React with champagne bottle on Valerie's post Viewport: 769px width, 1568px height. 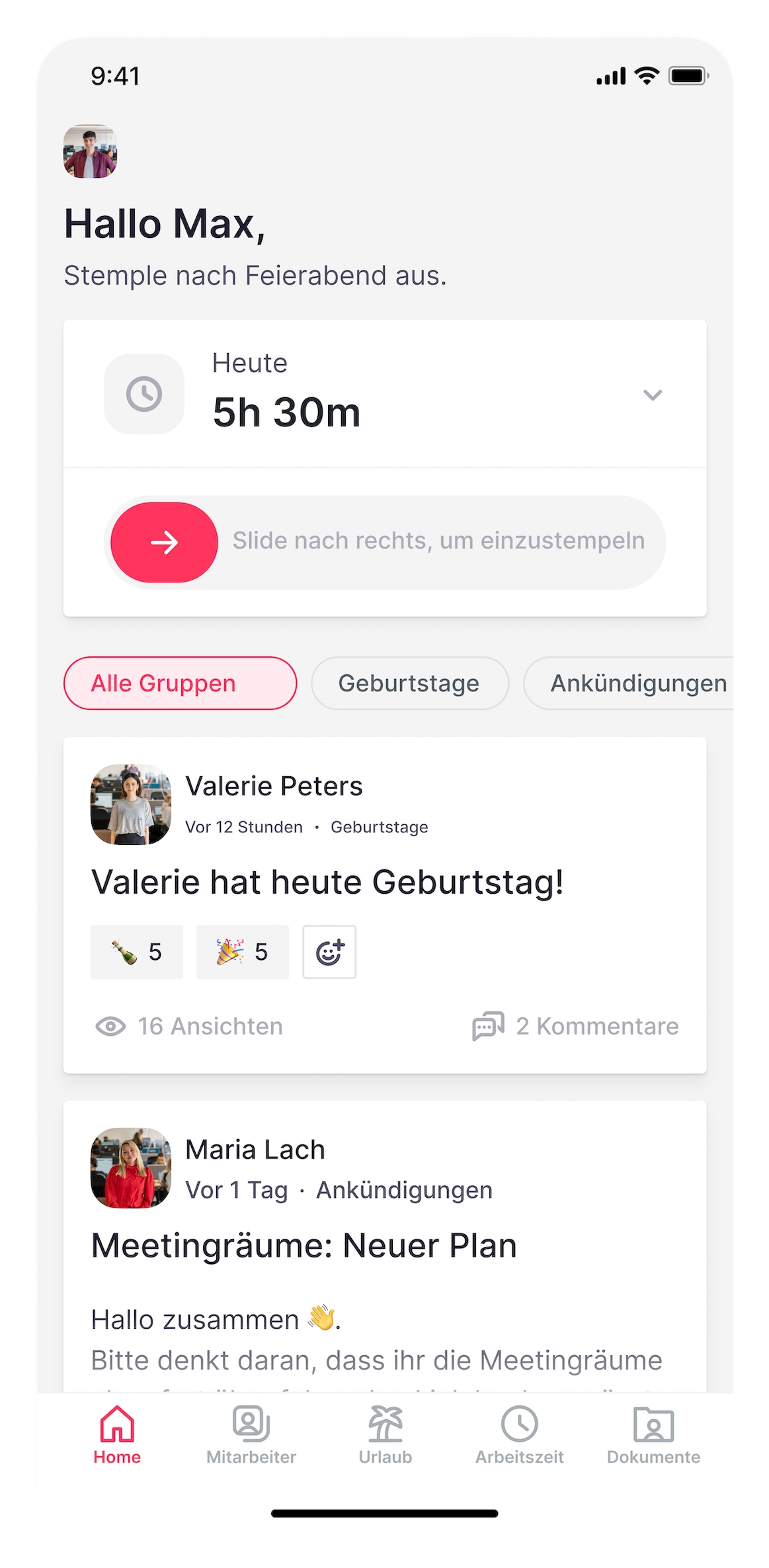pos(137,952)
